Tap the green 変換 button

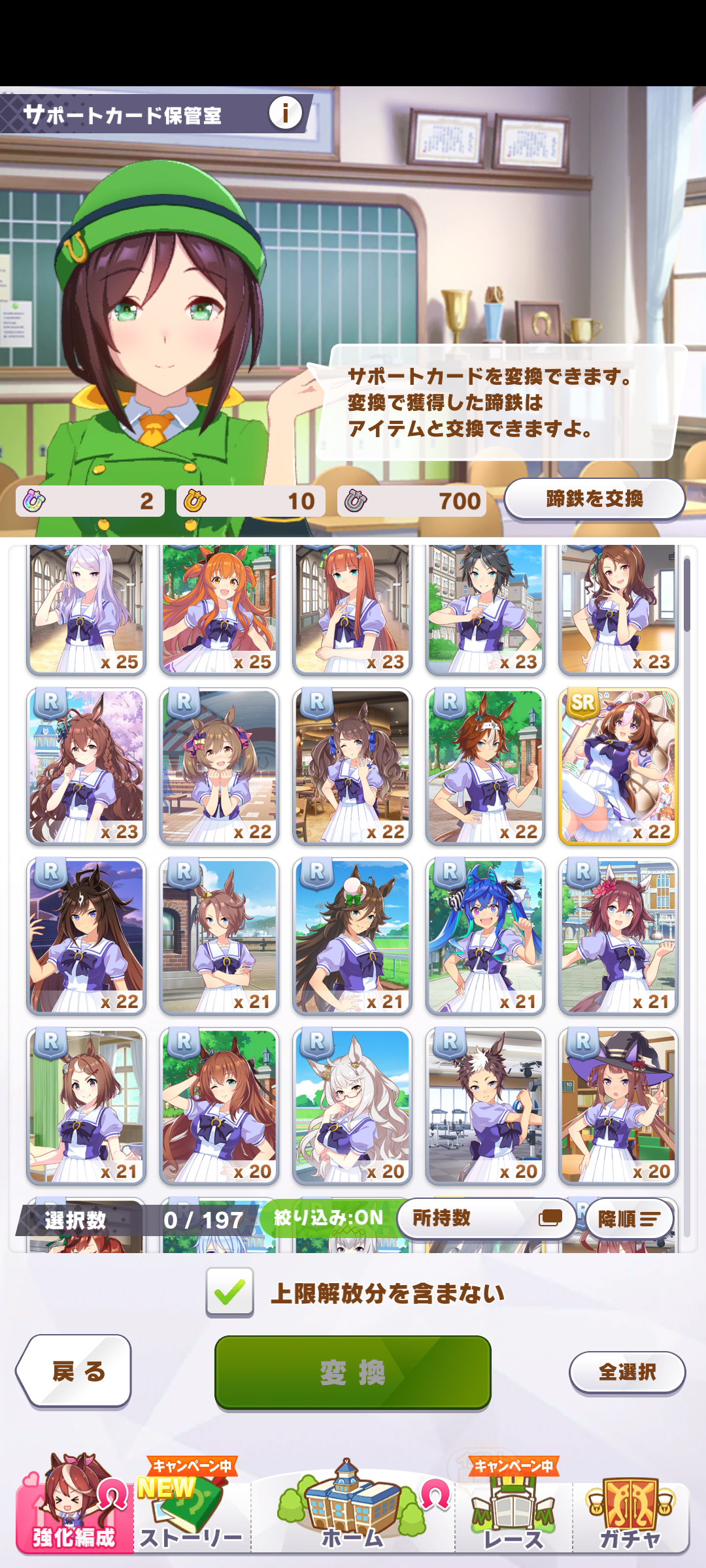(353, 1372)
